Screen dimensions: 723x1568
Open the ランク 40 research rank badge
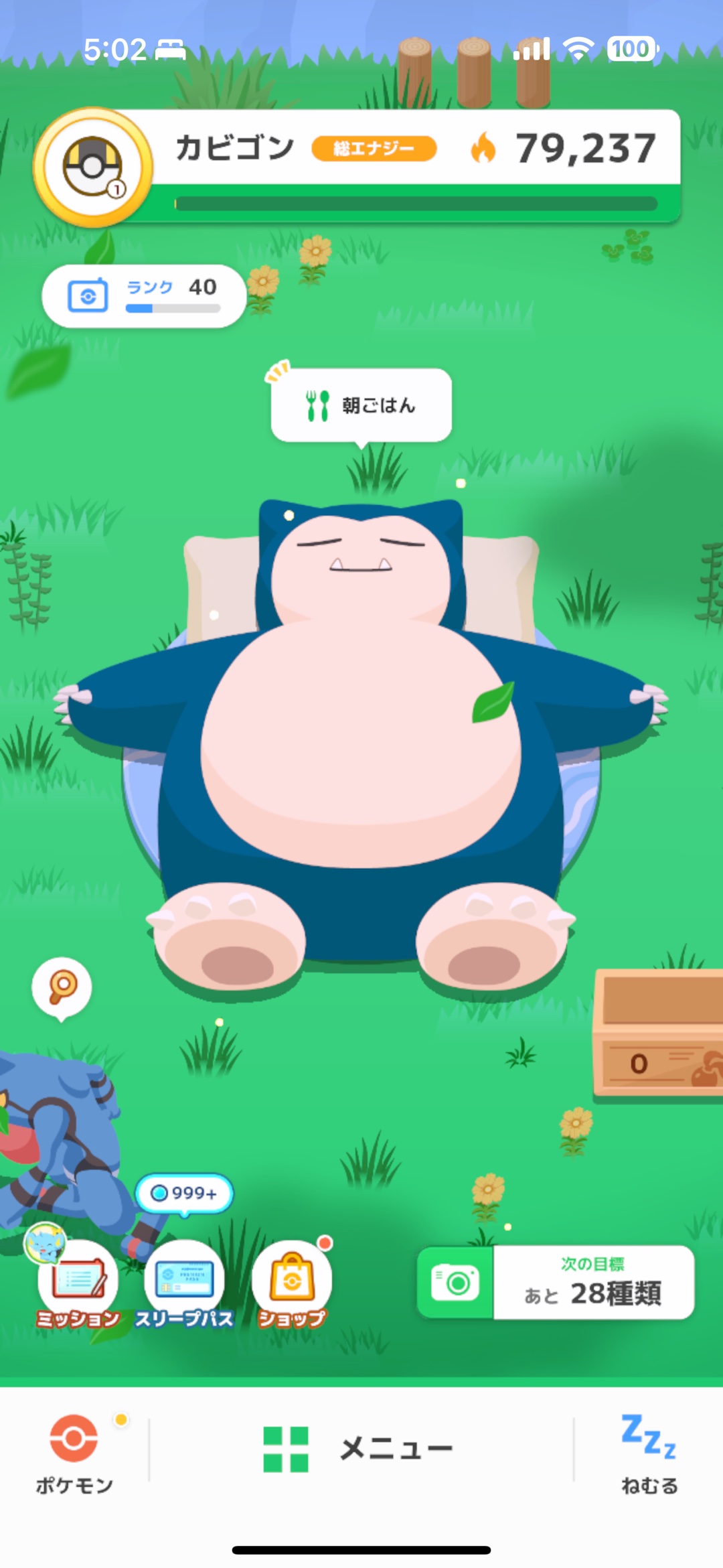[x=144, y=295]
